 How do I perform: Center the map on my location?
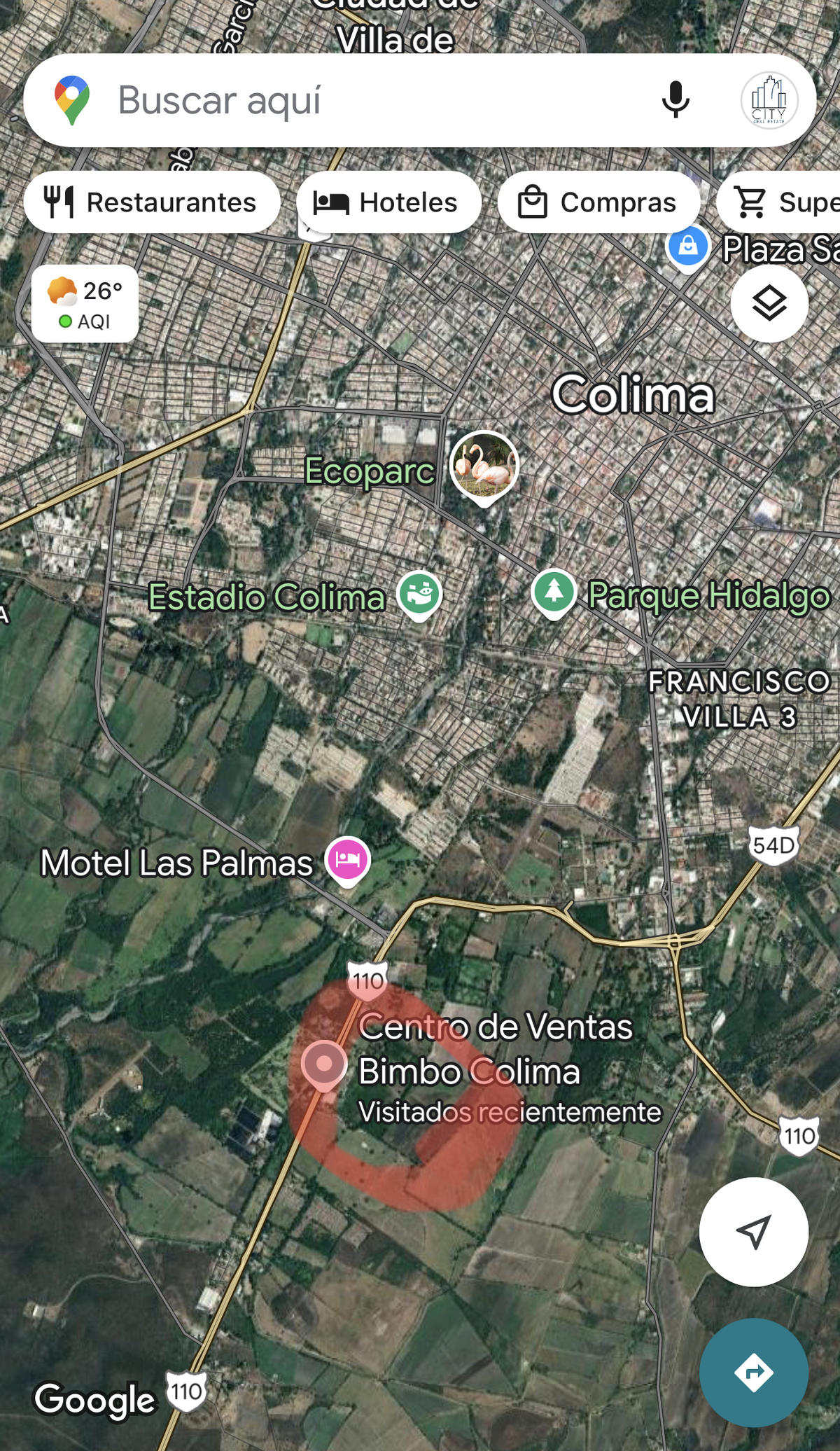click(x=754, y=1232)
